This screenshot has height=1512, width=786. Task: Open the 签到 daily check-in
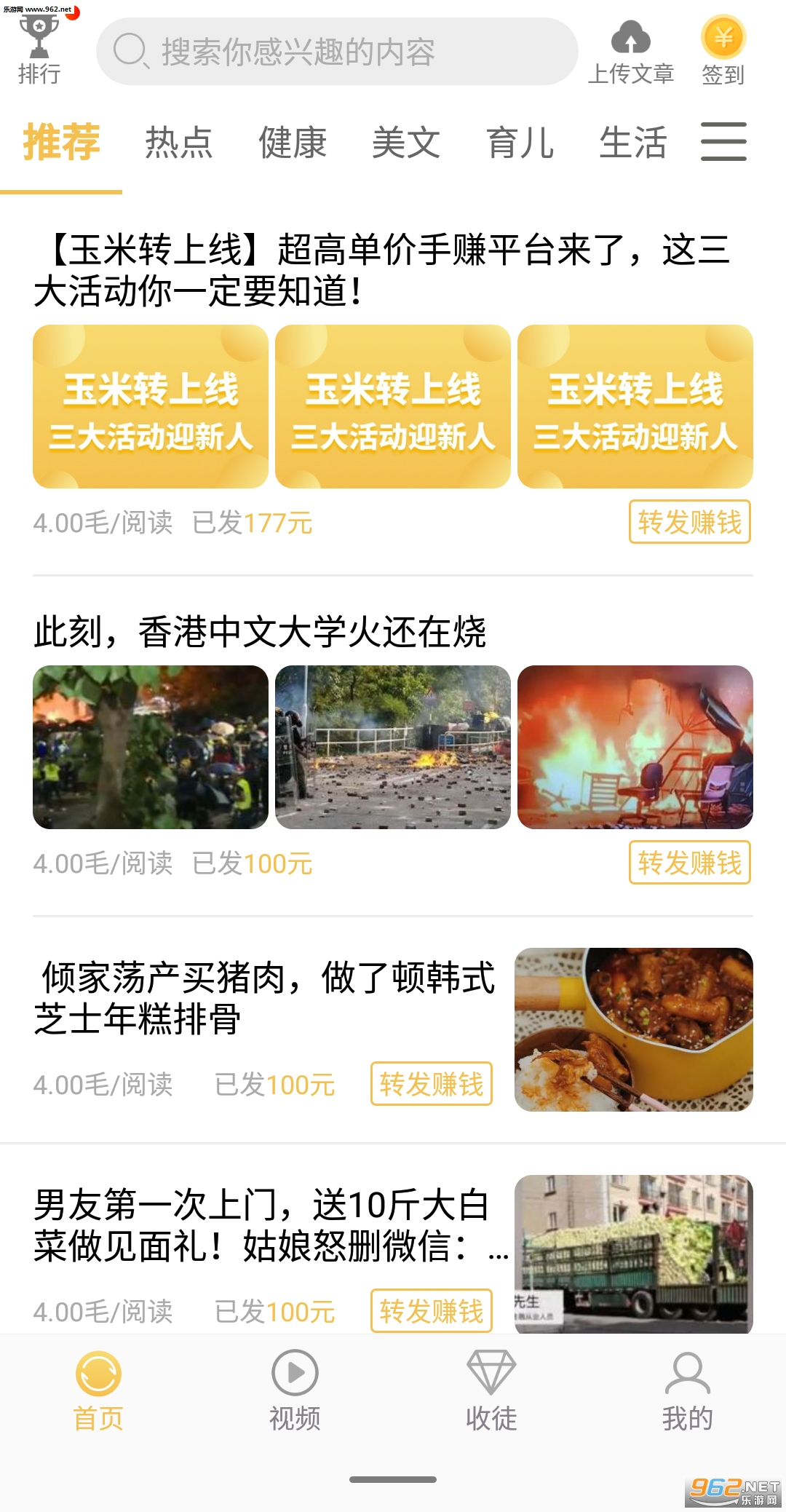click(723, 52)
